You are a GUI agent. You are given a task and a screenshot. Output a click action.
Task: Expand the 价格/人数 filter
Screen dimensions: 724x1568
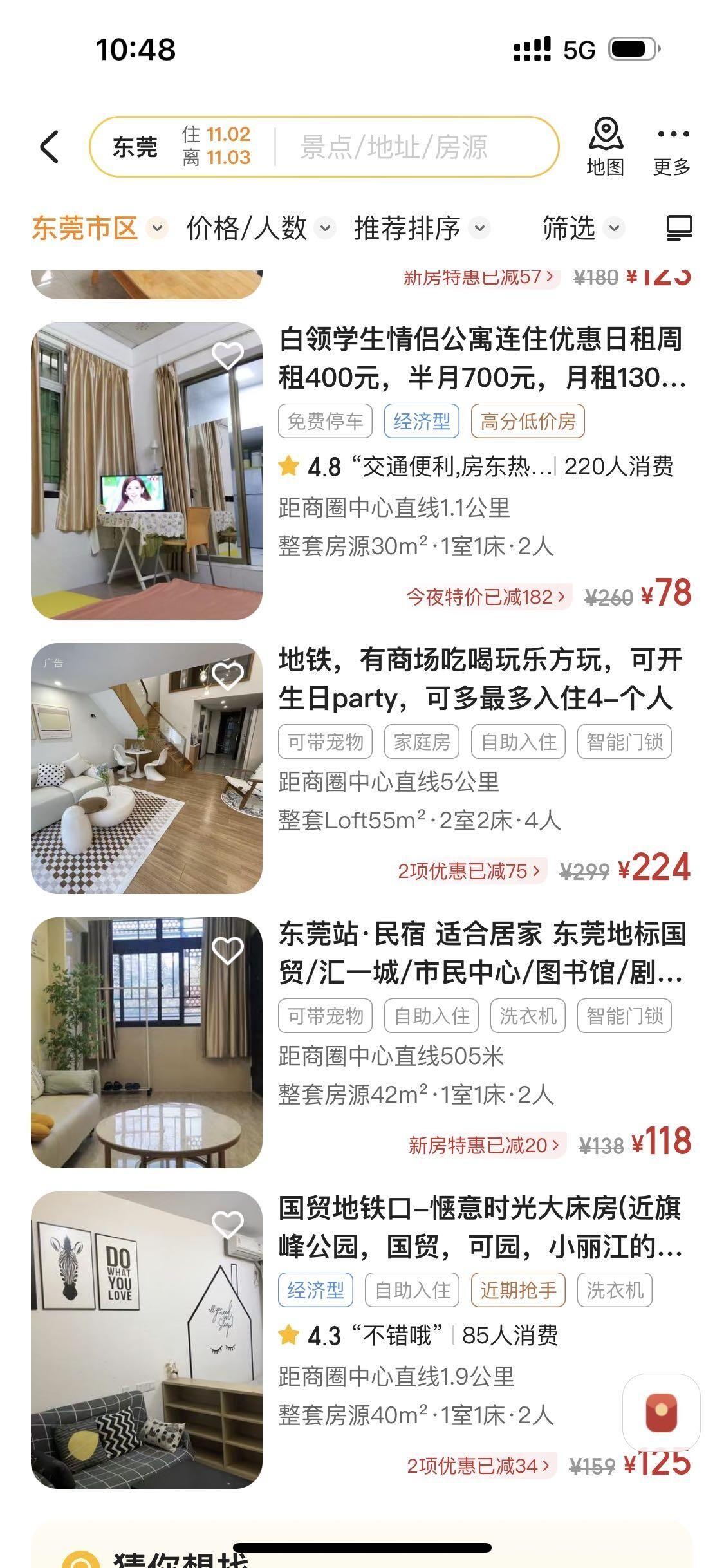259,228
